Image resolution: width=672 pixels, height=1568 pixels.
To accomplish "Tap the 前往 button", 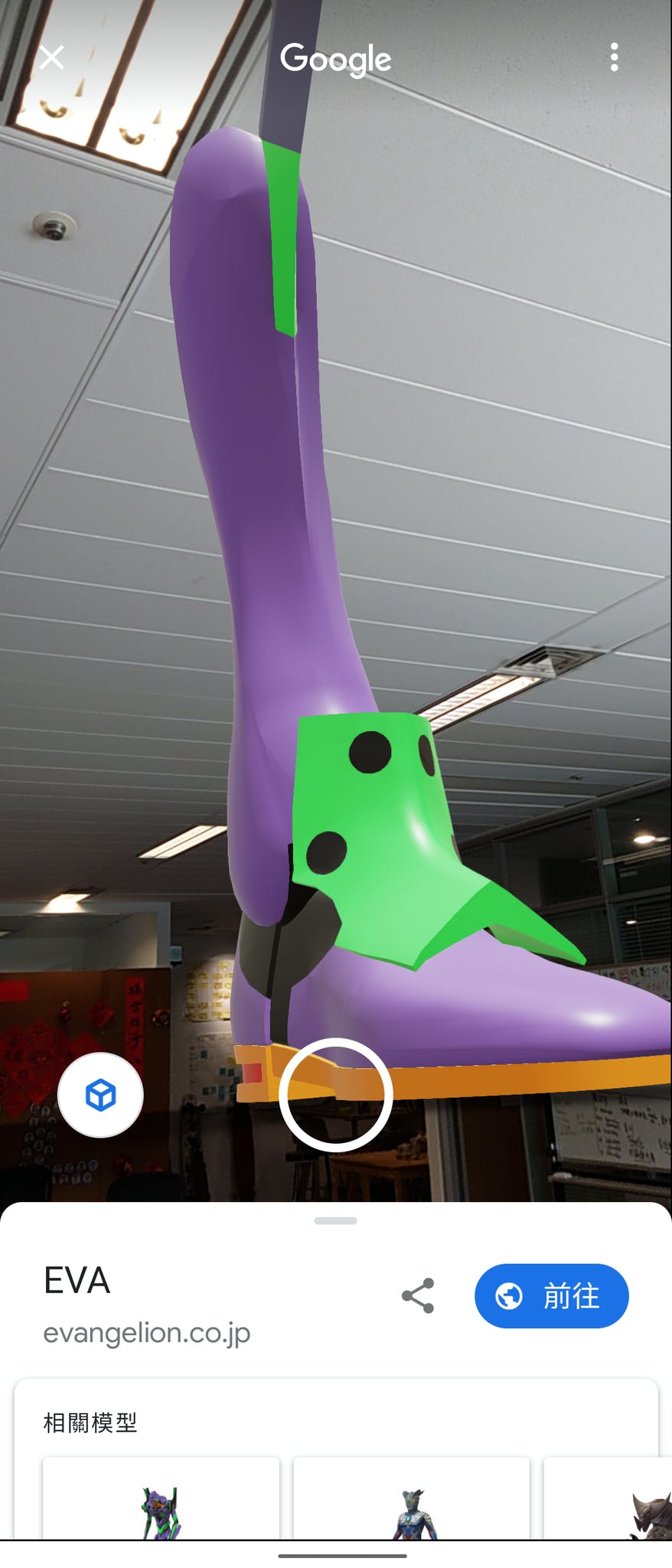I will [x=551, y=1295].
